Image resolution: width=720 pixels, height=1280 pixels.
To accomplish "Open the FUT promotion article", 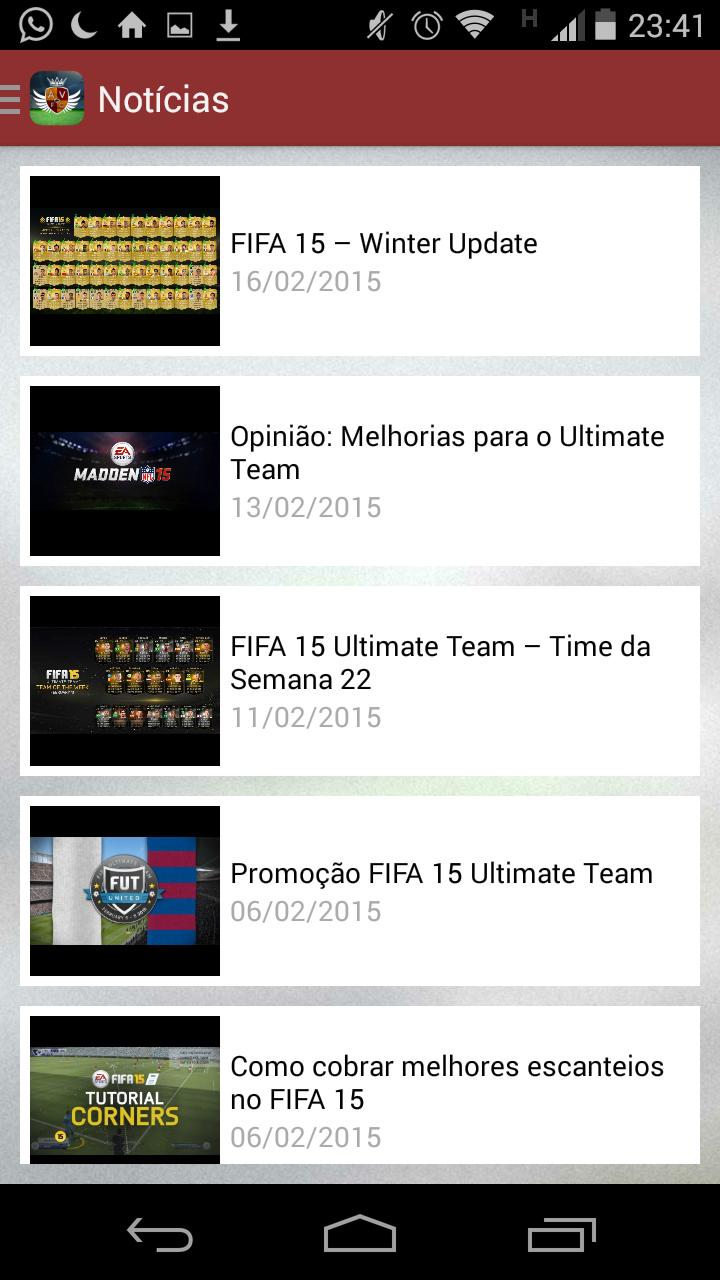I will (442, 873).
